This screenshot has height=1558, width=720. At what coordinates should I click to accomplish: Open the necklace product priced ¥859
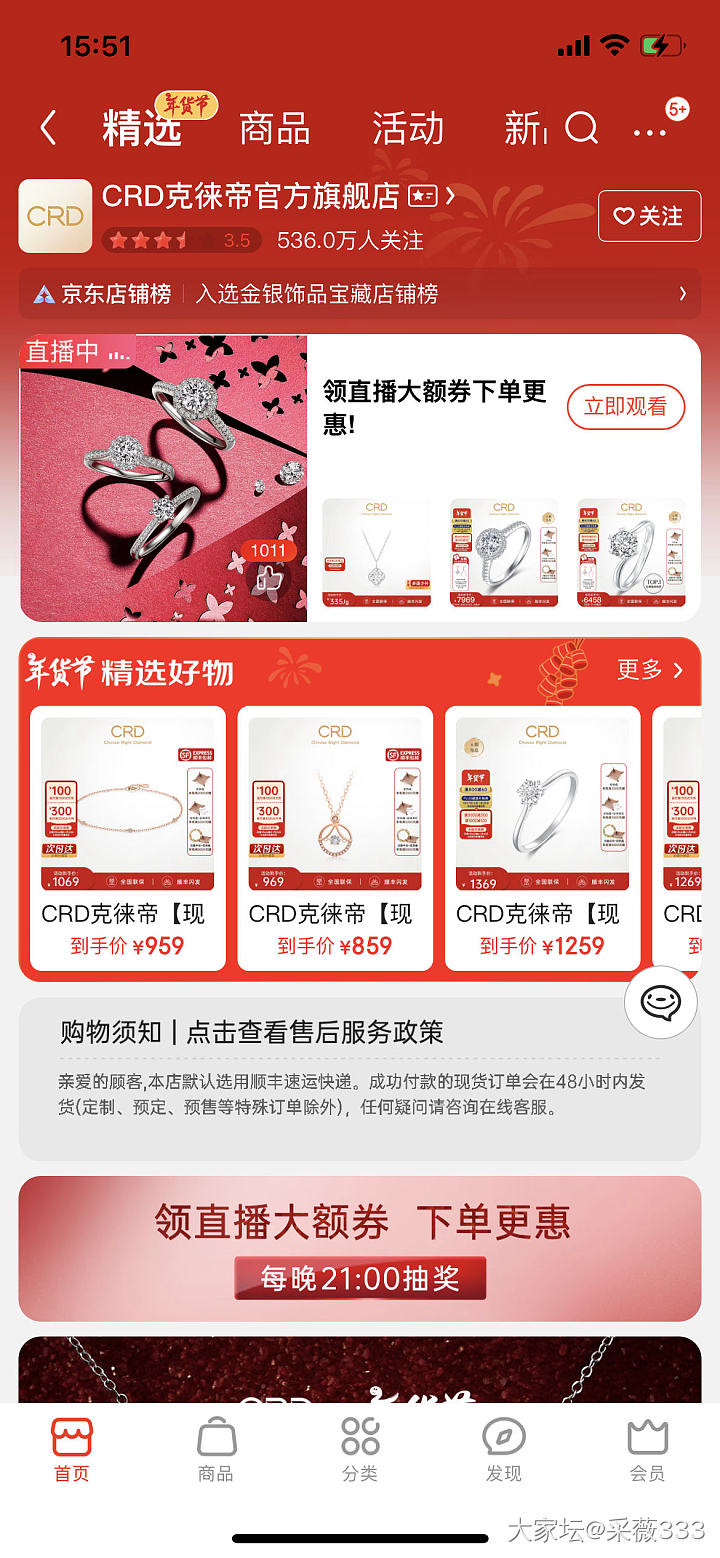(335, 838)
